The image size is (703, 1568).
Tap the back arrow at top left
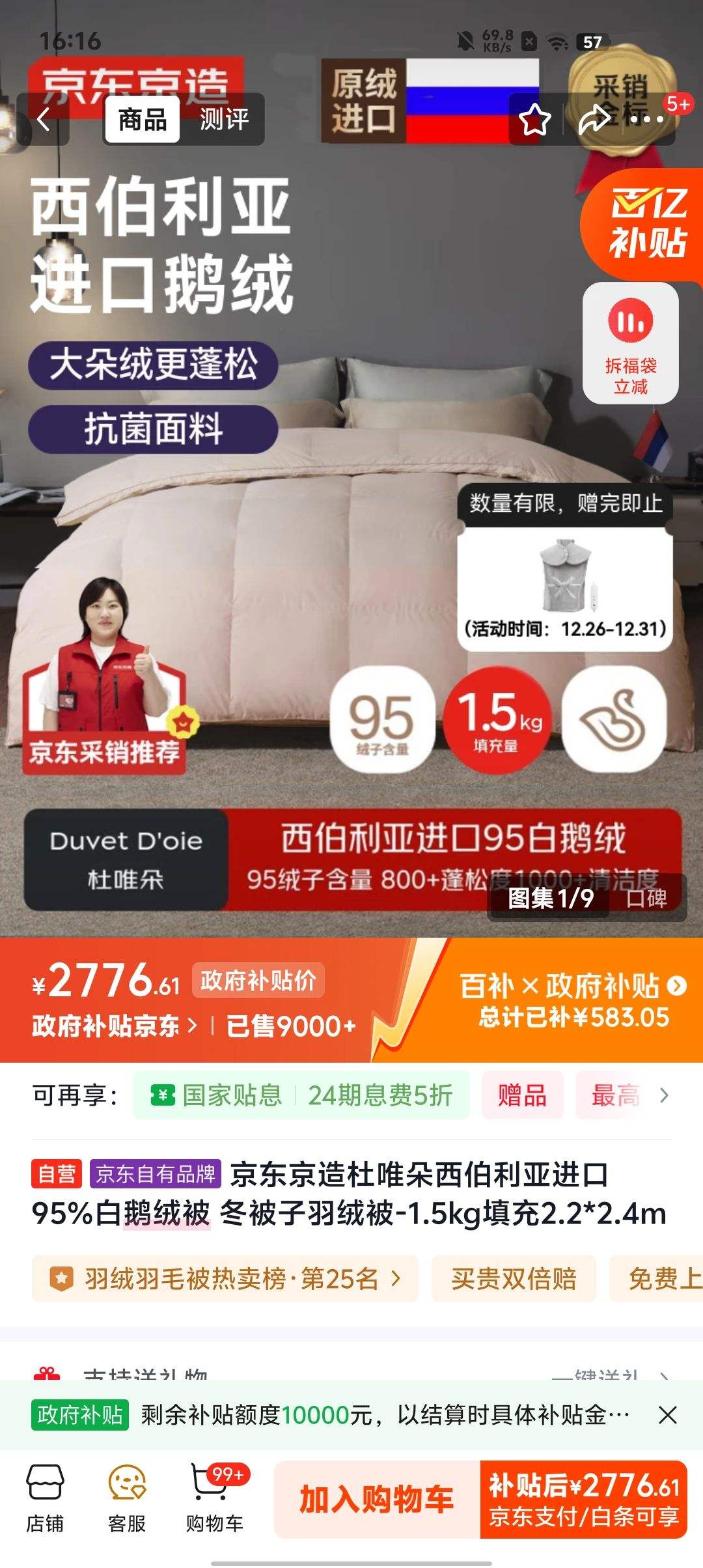pos(44,120)
